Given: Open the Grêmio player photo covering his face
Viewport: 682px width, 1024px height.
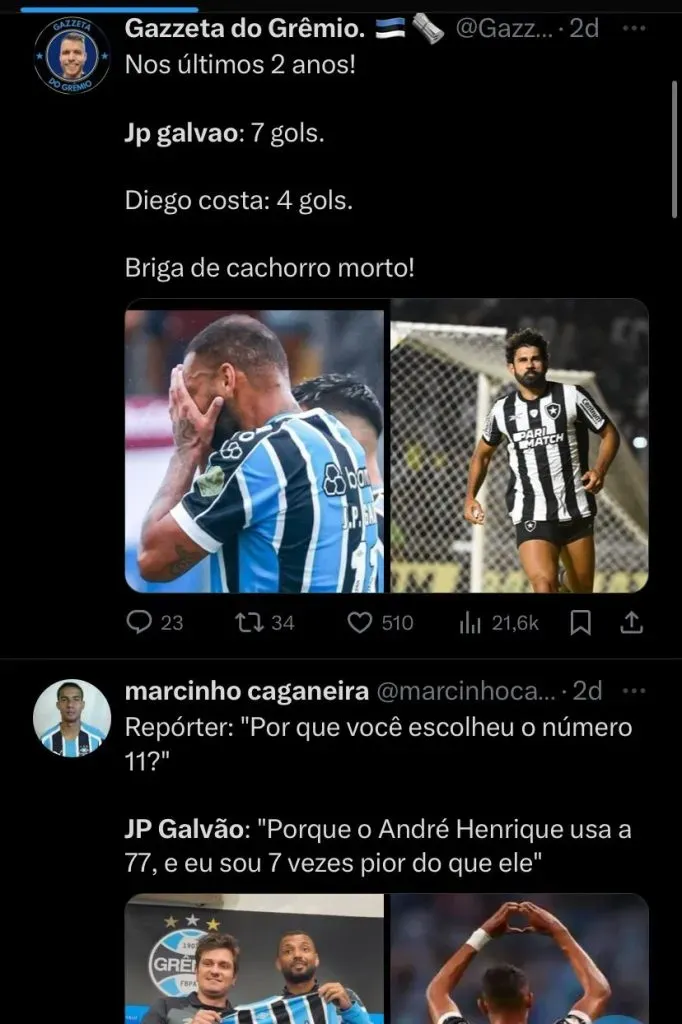Looking at the screenshot, I should point(255,451).
